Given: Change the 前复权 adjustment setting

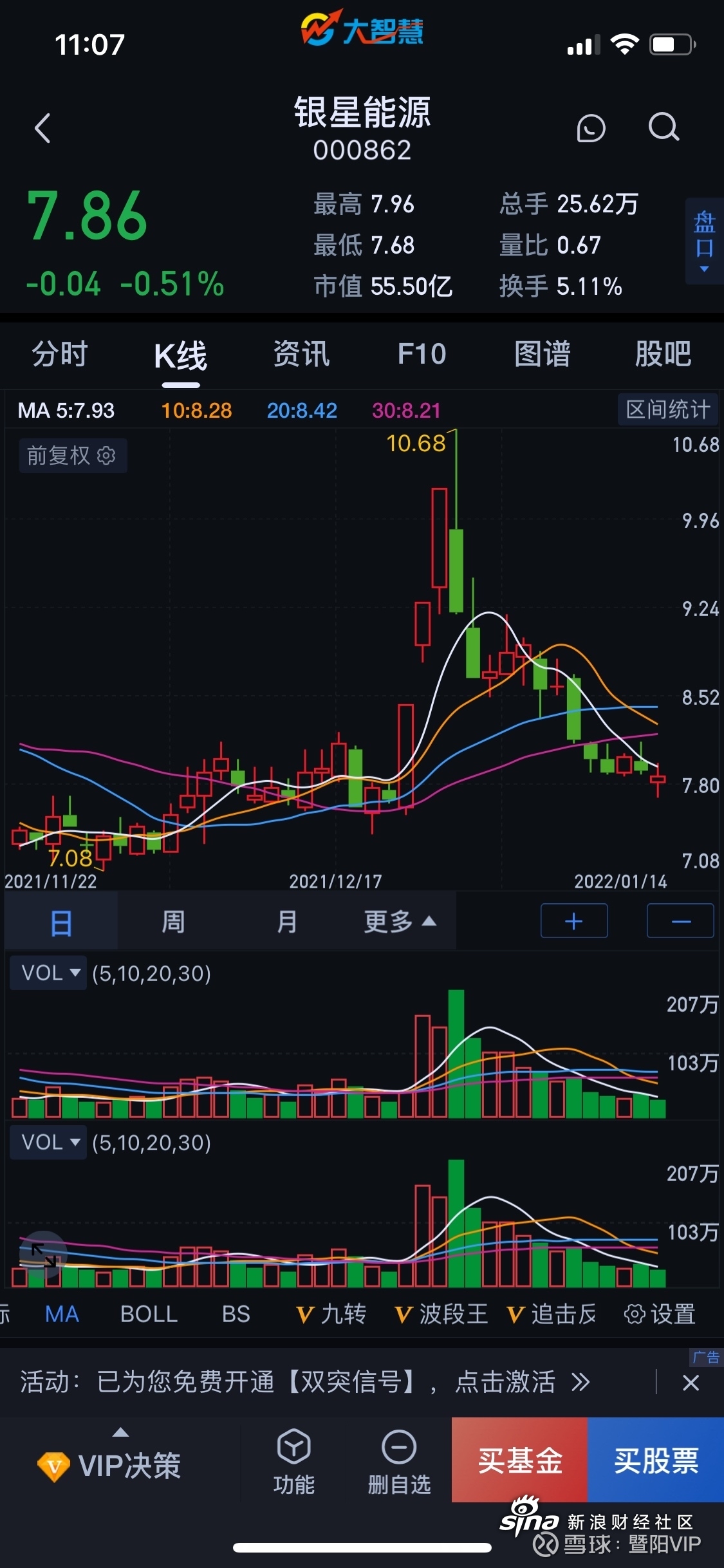Looking at the screenshot, I should click(x=72, y=456).
